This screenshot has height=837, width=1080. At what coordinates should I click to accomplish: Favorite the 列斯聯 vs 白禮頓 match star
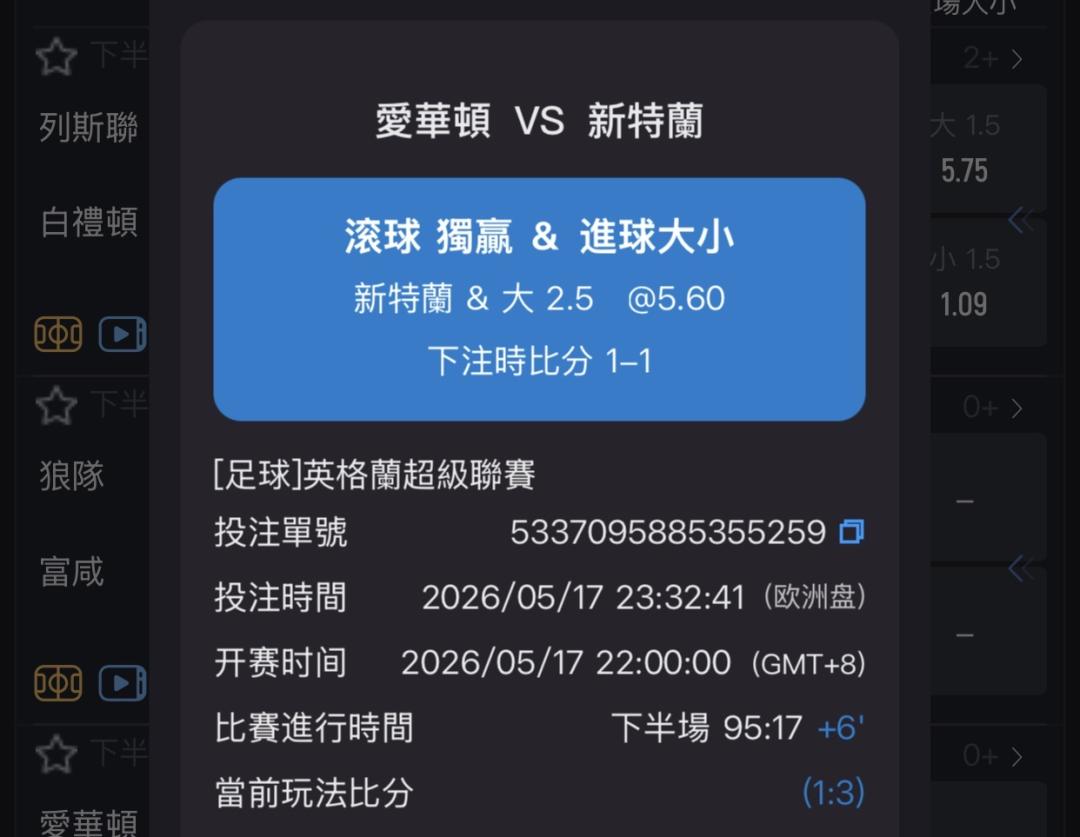click(x=56, y=56)
